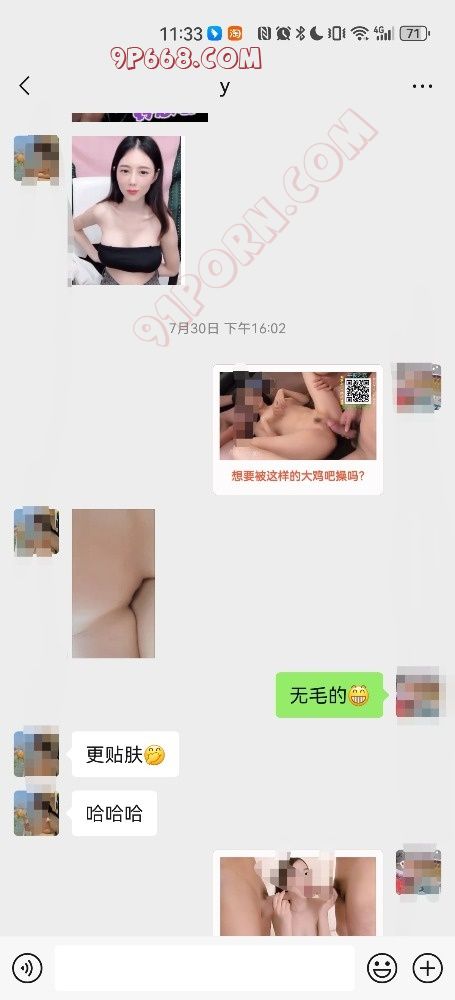This screenshot has height=1000, width=455.
Task: Open the plus attachments panel
Action: (x=428, y=968)
